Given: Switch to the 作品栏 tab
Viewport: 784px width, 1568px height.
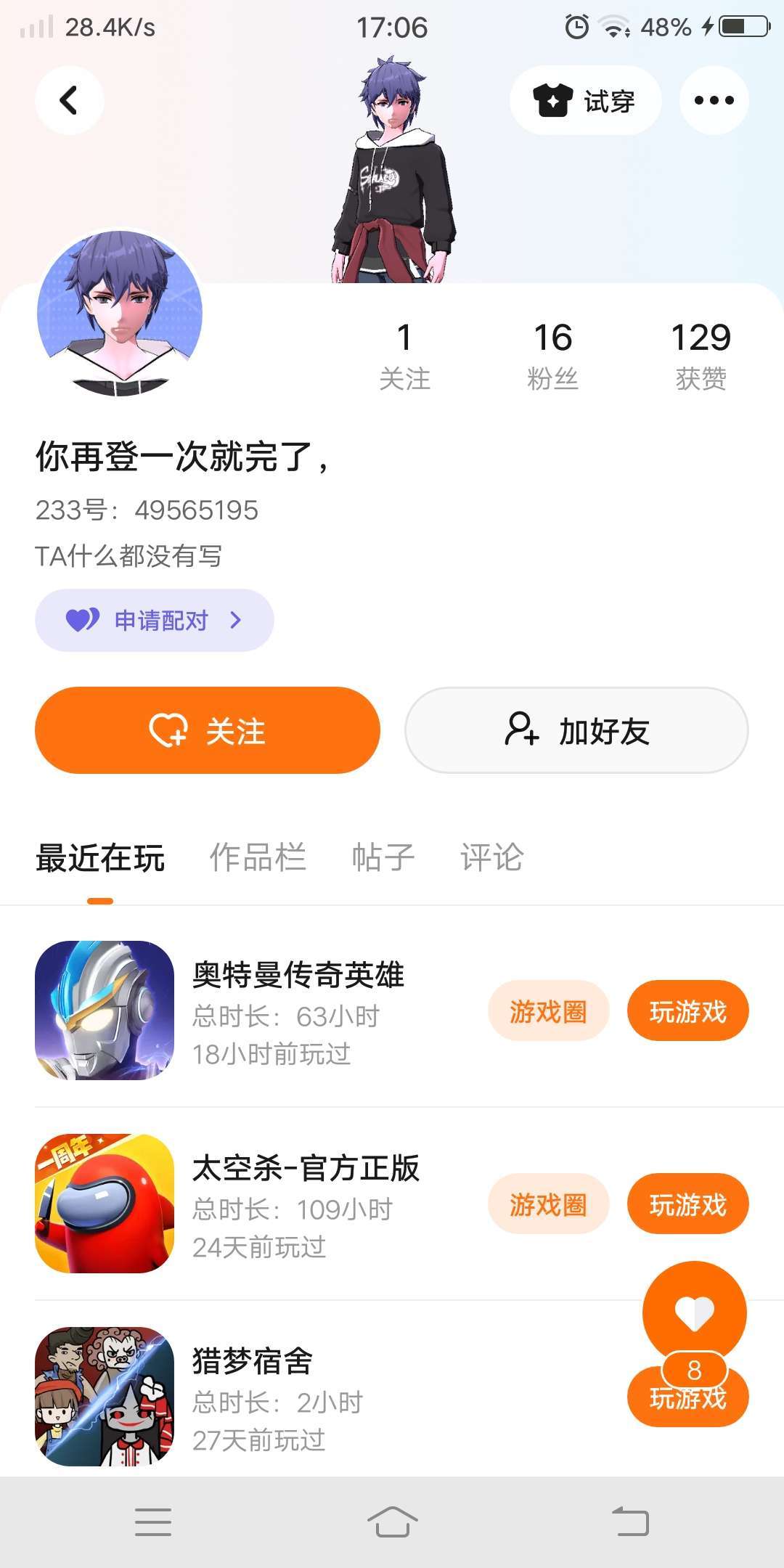Looking at the screenshot, I should 258,857.
